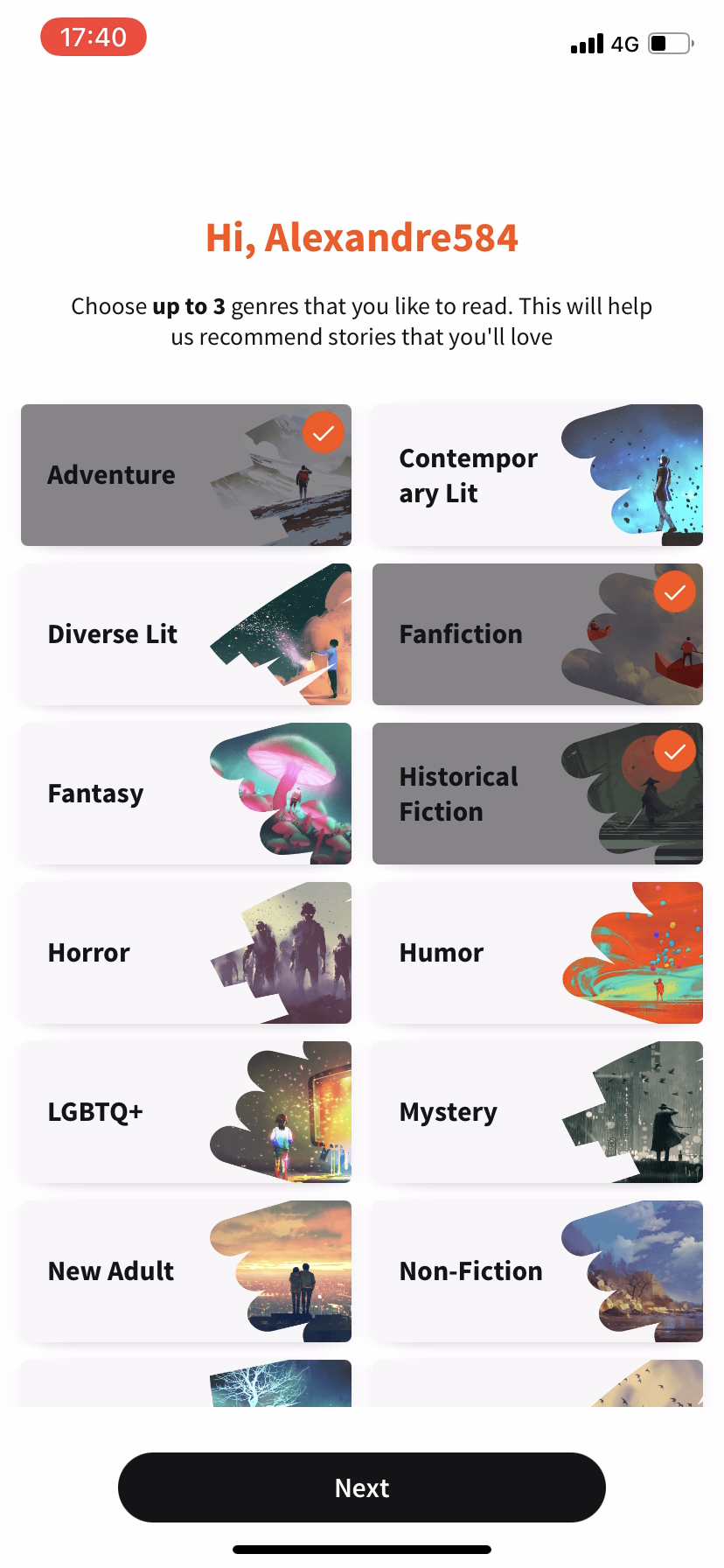Select the Mystery genre

(537, 1112)
